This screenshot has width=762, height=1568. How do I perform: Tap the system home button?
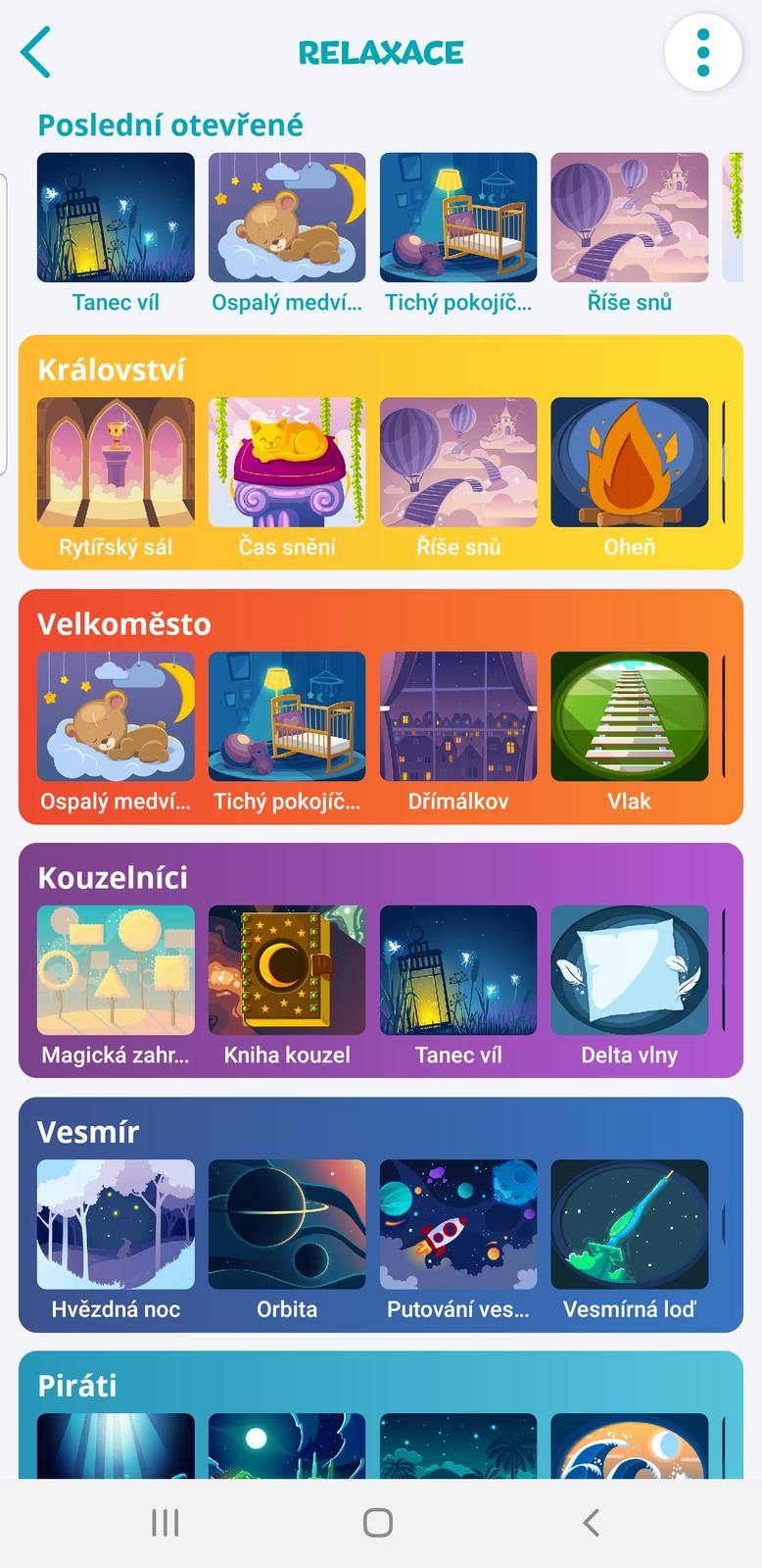[378, 1522]
